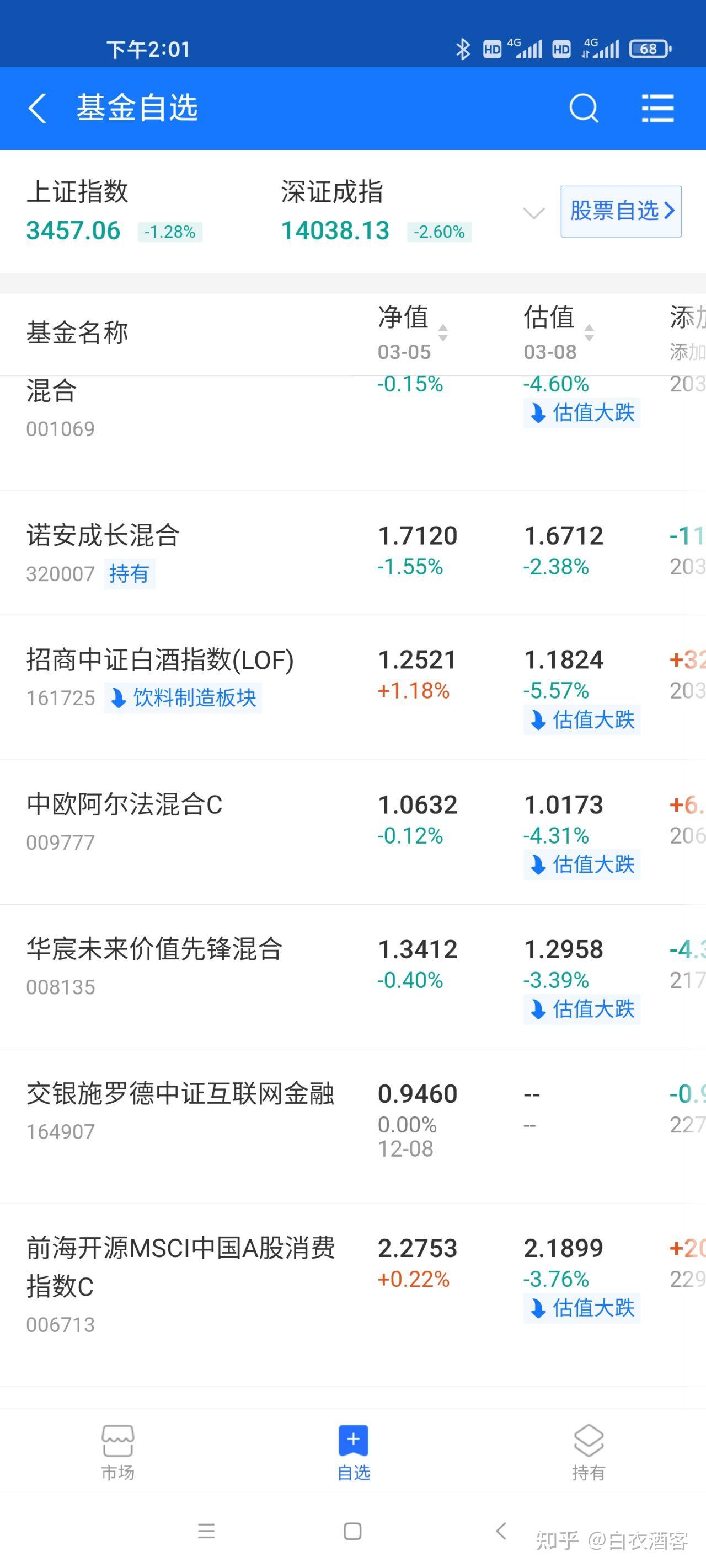Open 诺安成长混合 fund row
This screenshot has height=1568, width=706.
pyautogui.click(x=352, y=552)
